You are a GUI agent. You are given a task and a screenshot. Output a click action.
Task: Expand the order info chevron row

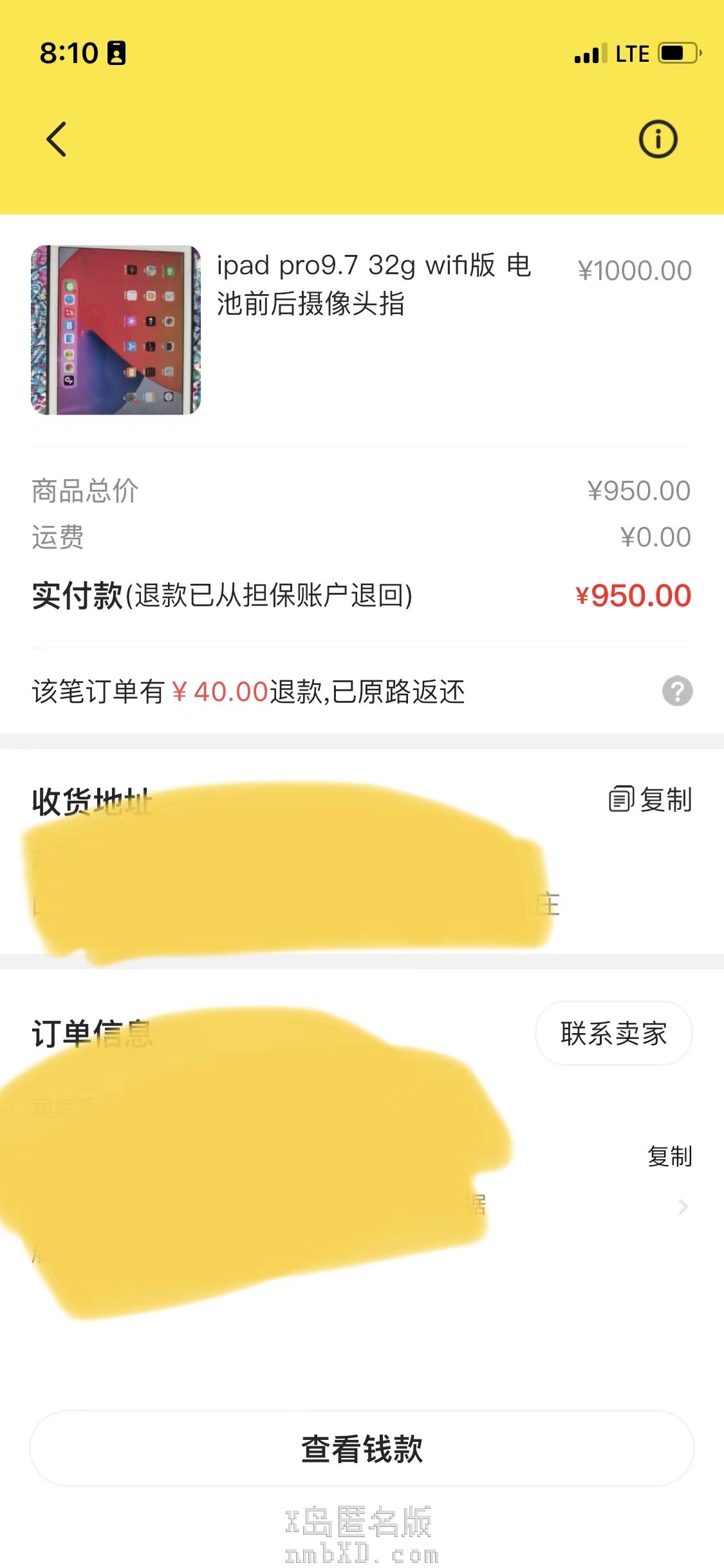pyautogui.click(x=683, y=1206)
